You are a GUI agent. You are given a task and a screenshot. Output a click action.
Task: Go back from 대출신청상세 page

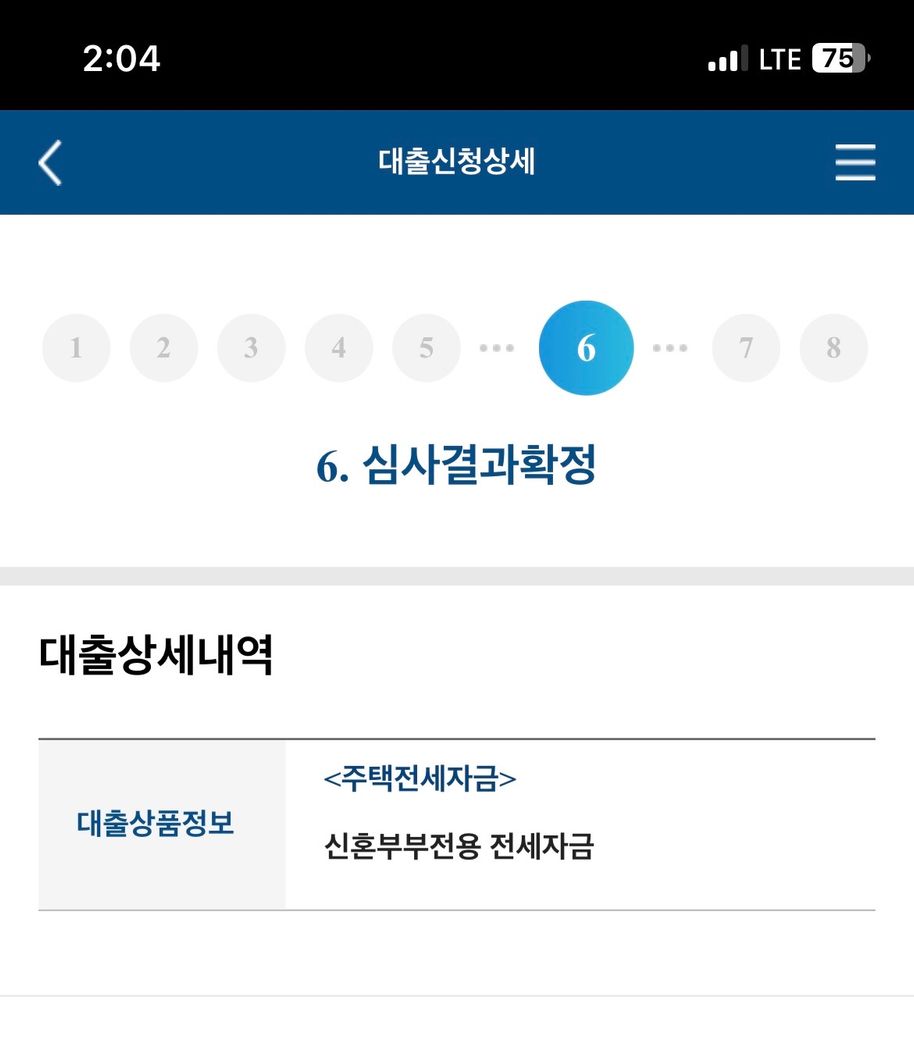(50, 162)
